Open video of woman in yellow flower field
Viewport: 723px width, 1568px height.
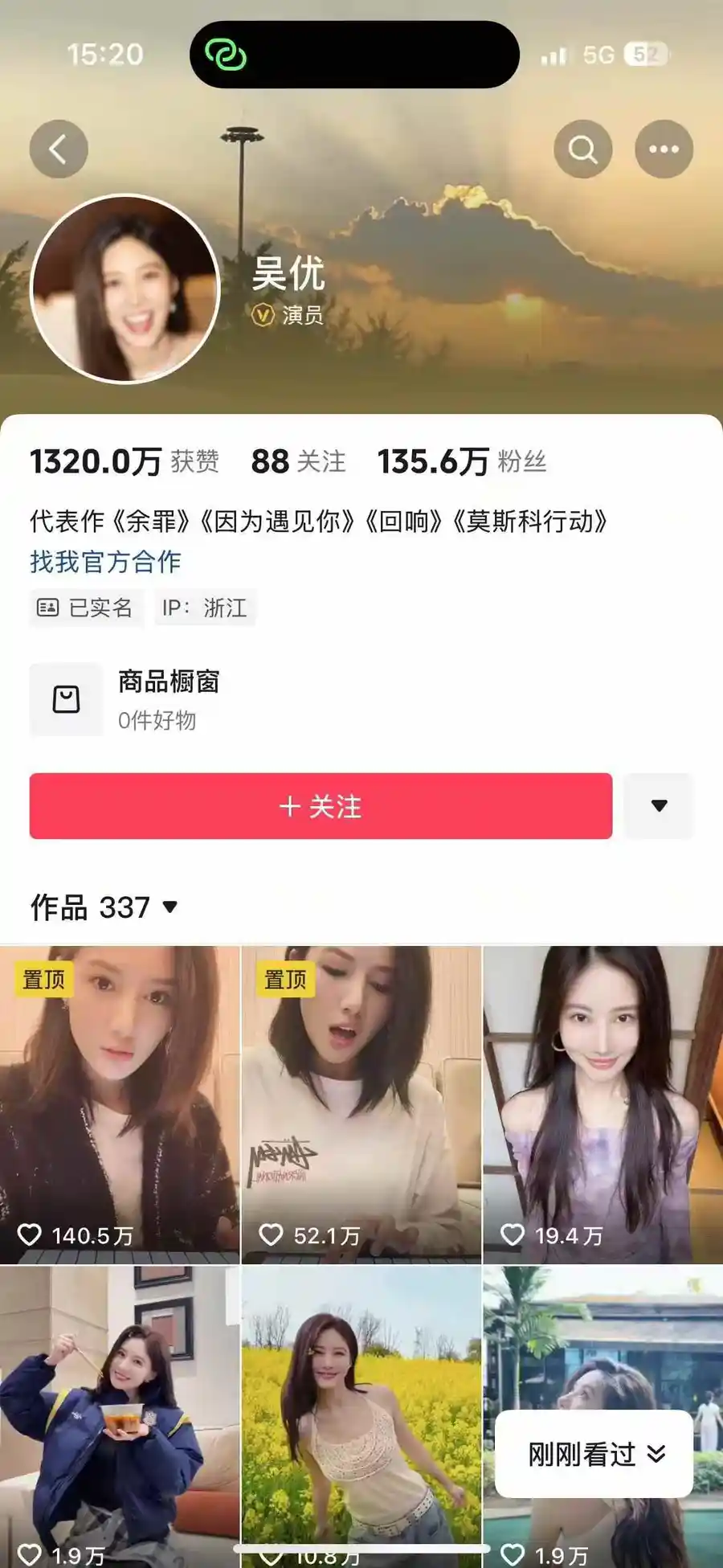(361, 1416)
